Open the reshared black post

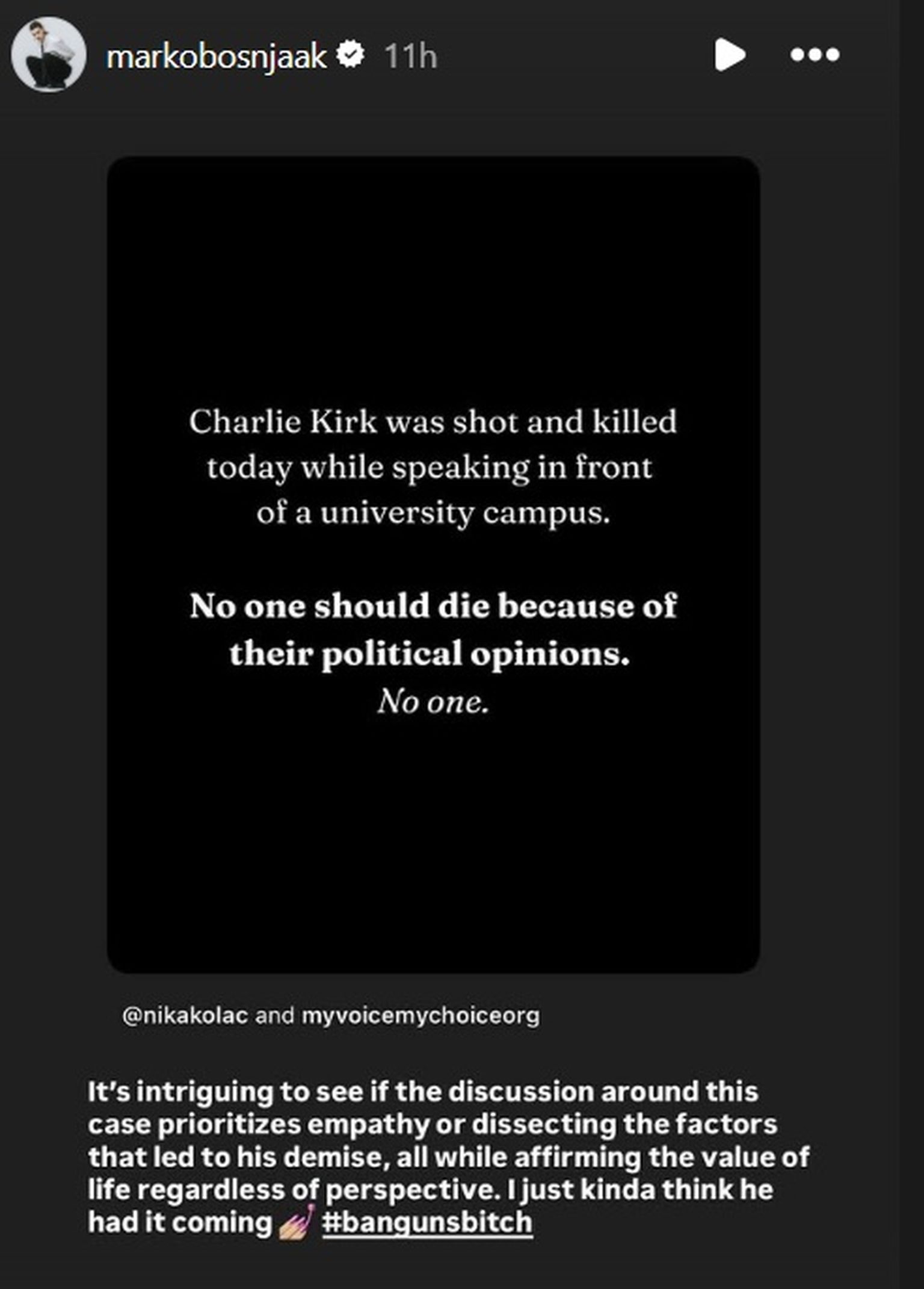tap(433, 564)
